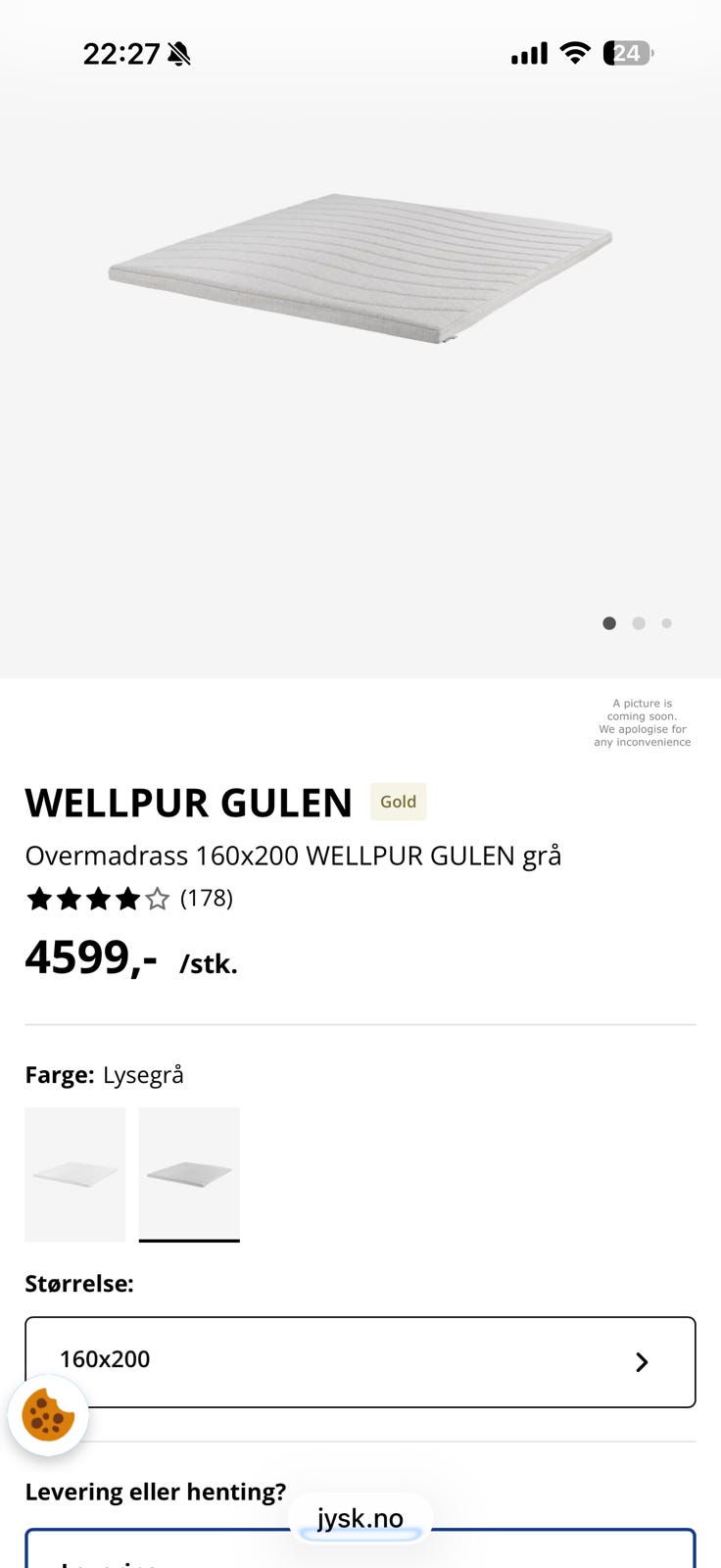Tap the notification bell muted icon
This screenshot has height=1568, width=721.
point(179,54)
